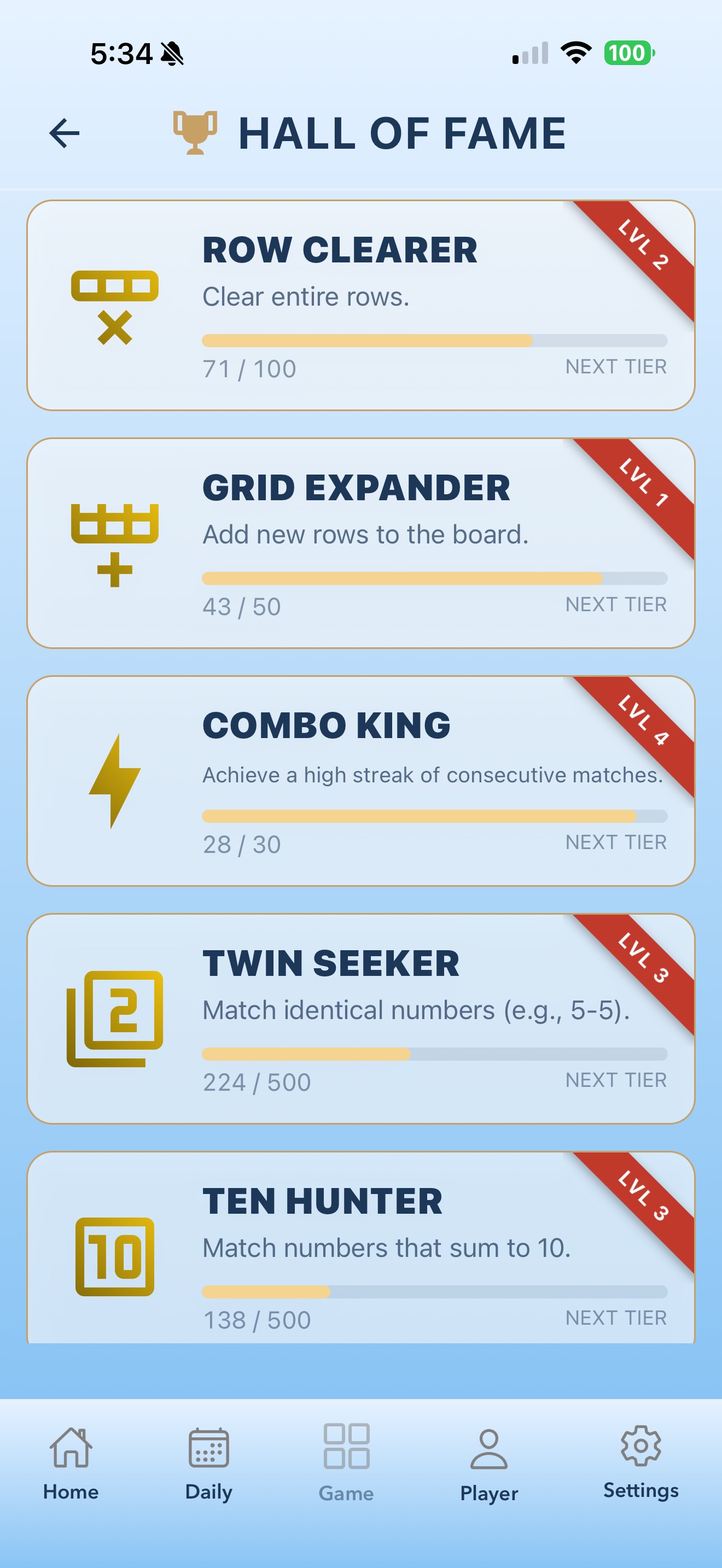This screenshot has width=722, height=1568.
Task: Open the Home tab
Action: pos(71,1462)
